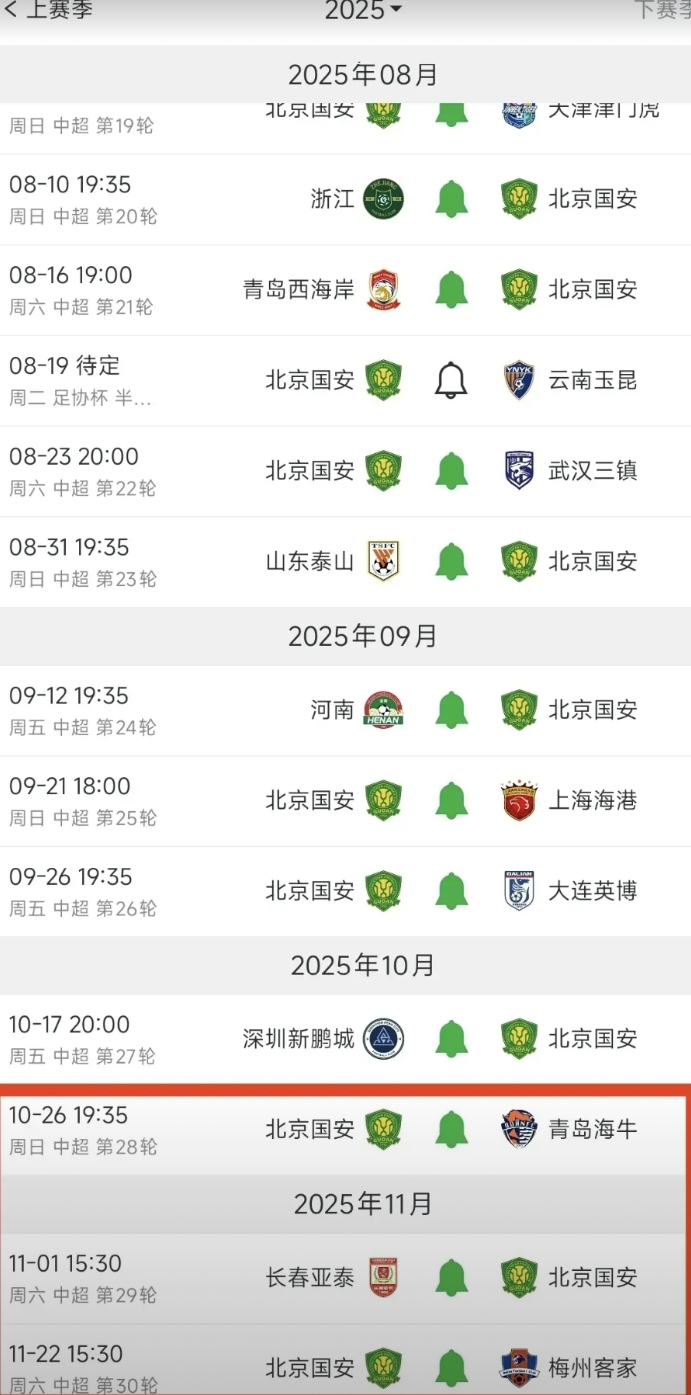Open the 08-23 北京国安 vs 武汉三镇 match
Image resolution: width=691 pixels, height=1395 pixels.
click(345, 471)
